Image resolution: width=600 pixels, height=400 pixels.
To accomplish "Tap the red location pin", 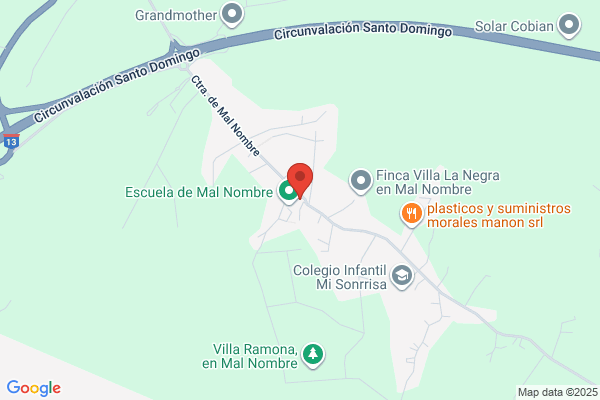I will (x=300, y=180).
